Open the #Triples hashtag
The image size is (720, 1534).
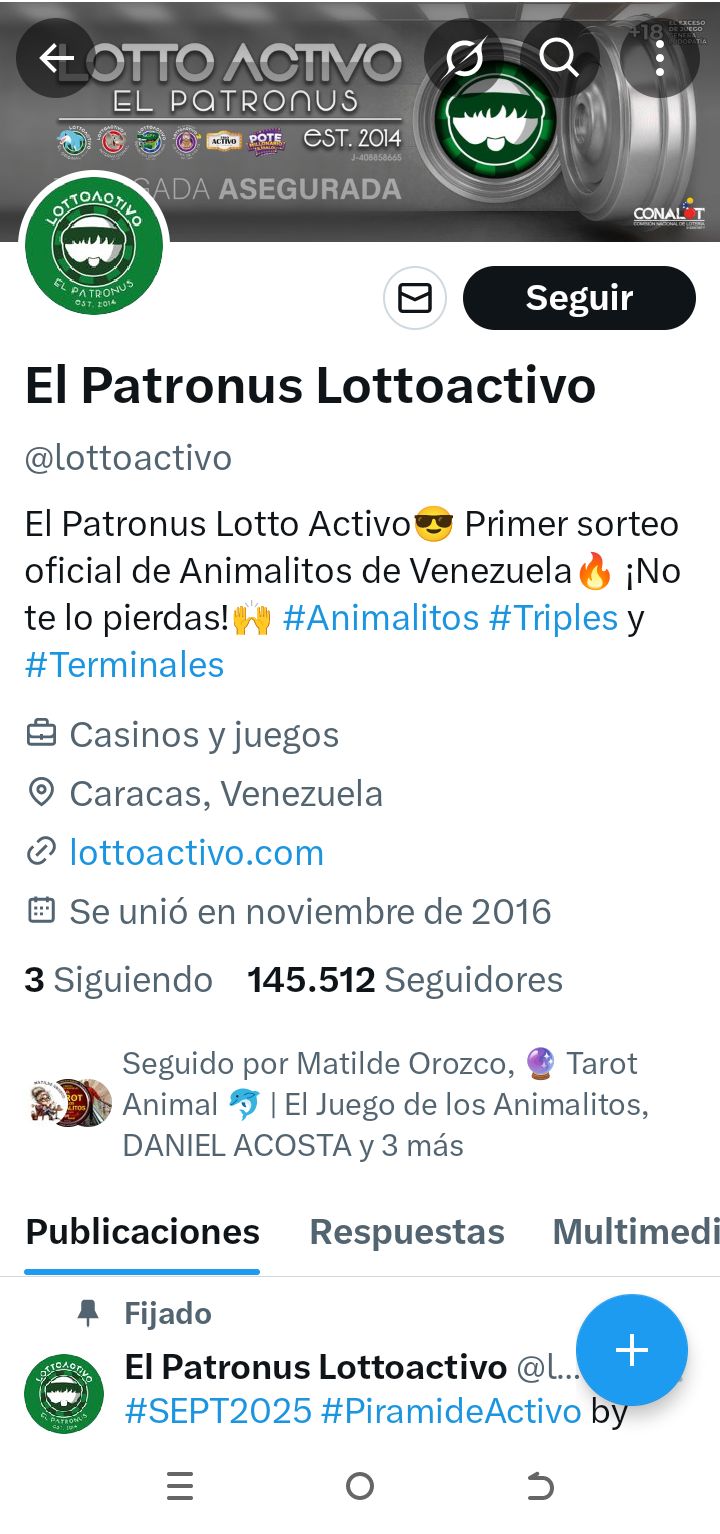[x=553, y=618]
